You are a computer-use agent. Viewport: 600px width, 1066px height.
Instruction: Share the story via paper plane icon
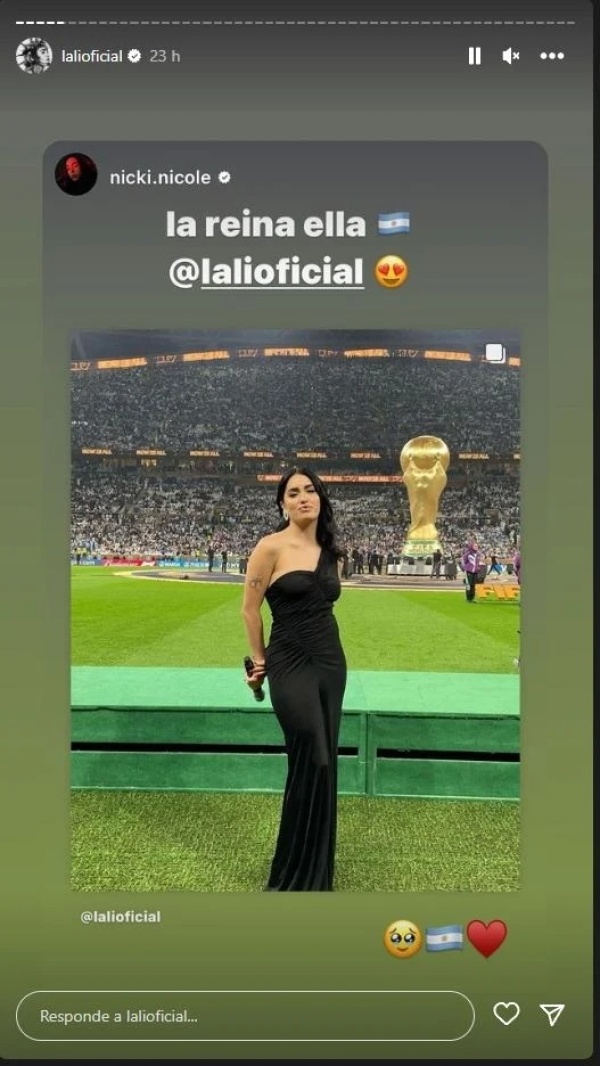tap(552, 1014)
